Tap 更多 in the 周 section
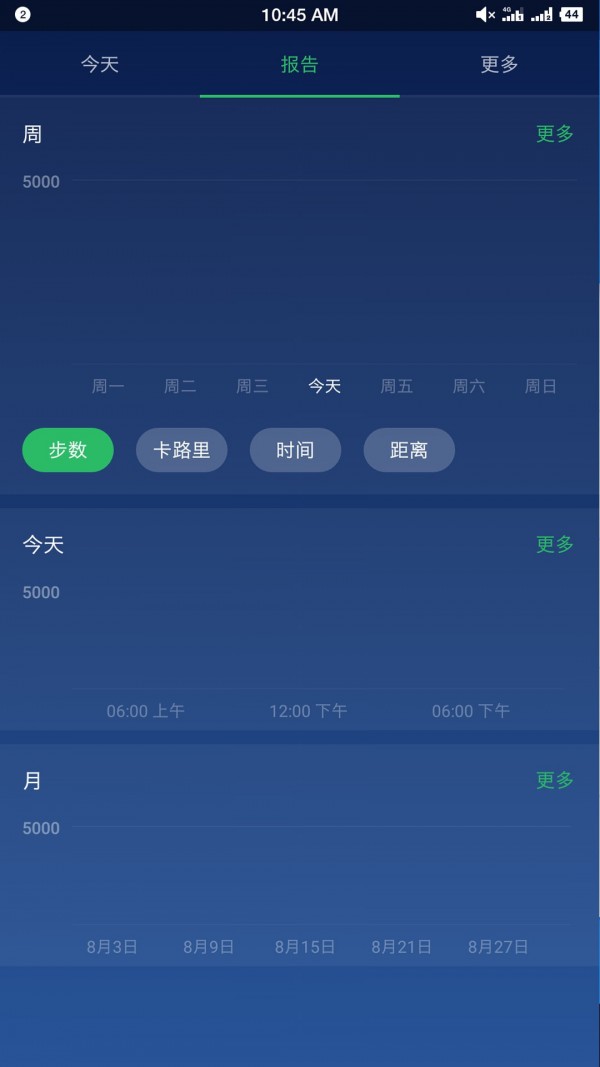This screenshot has height=1067, width=600. [x=554, y=134]
